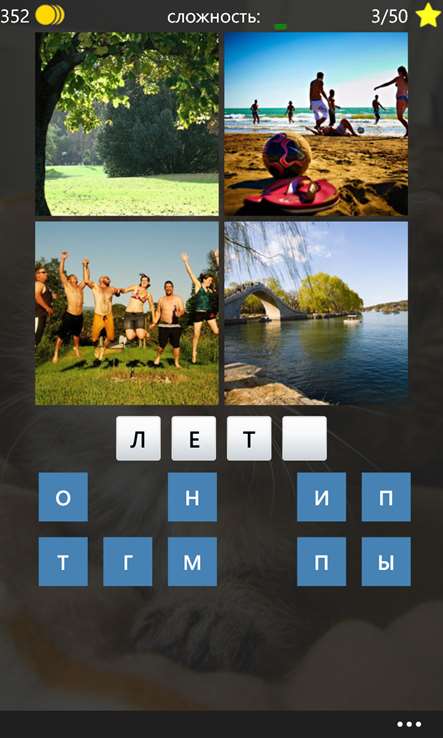Image resolution: width=443 pixels, height=738 pixels.
Task: Open the three-dot overflow menu
Action: (x=409, y=724)
